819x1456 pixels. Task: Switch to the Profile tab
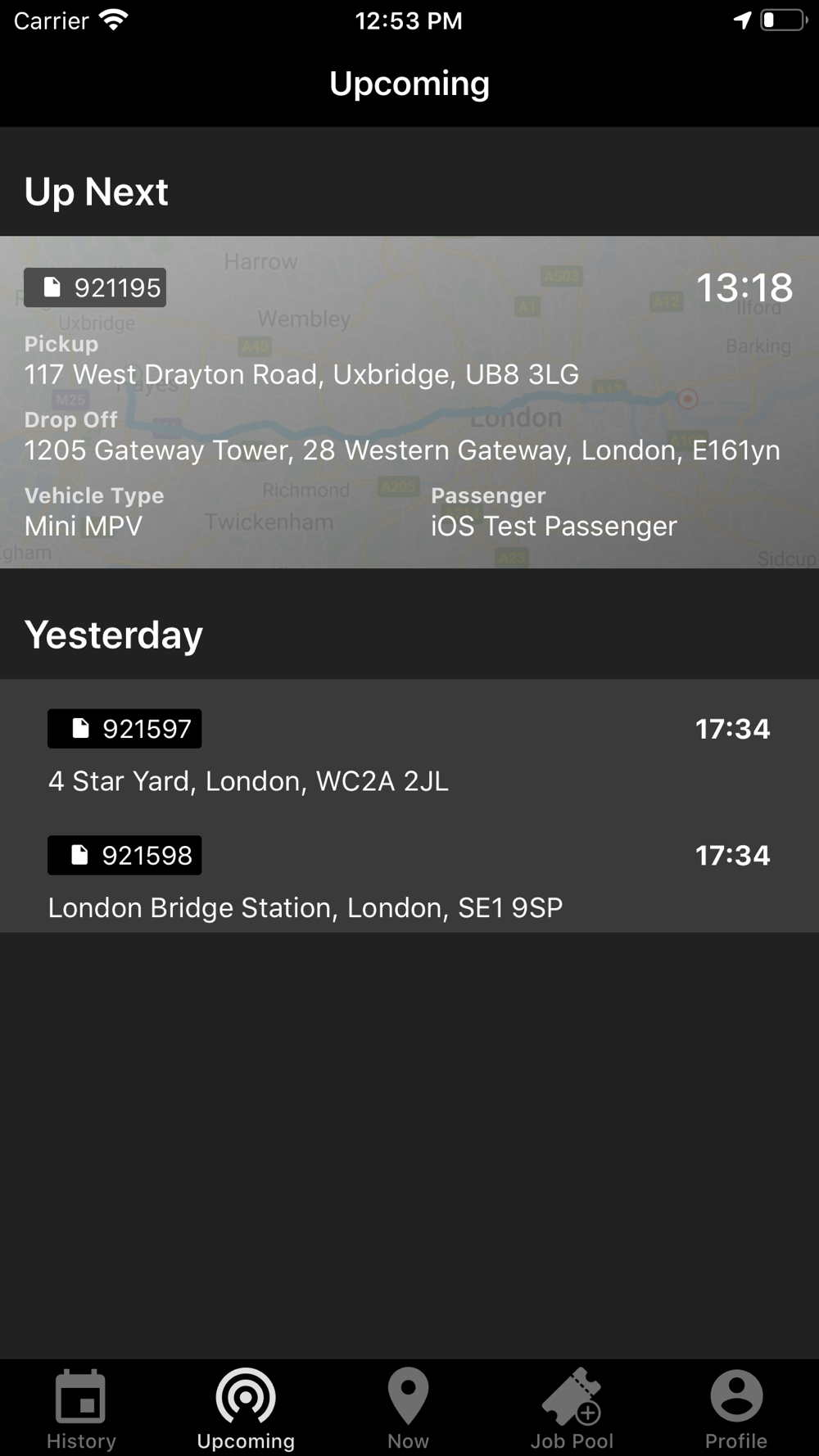pos(736,1409)
